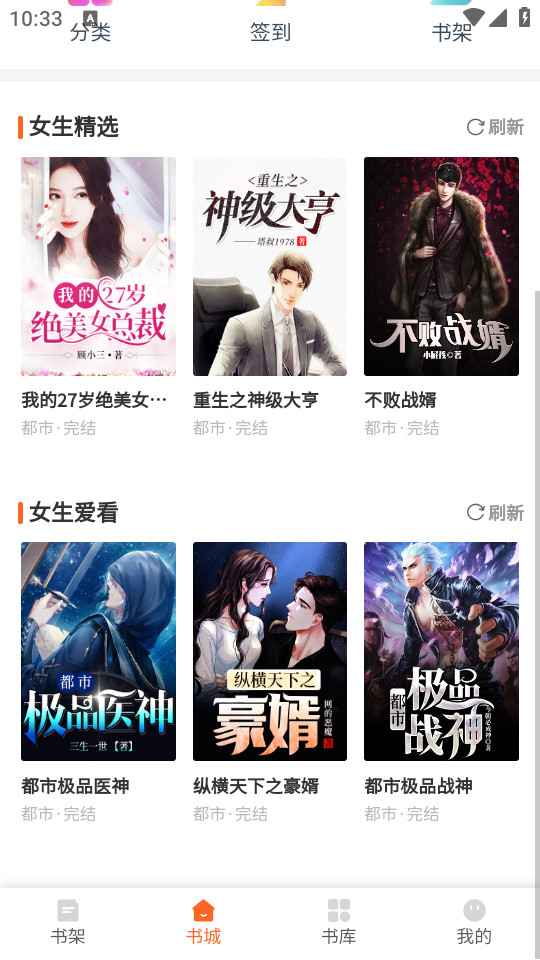Refresh the 女生精选 section
The image size is (540, 960).
click(495, 127)
